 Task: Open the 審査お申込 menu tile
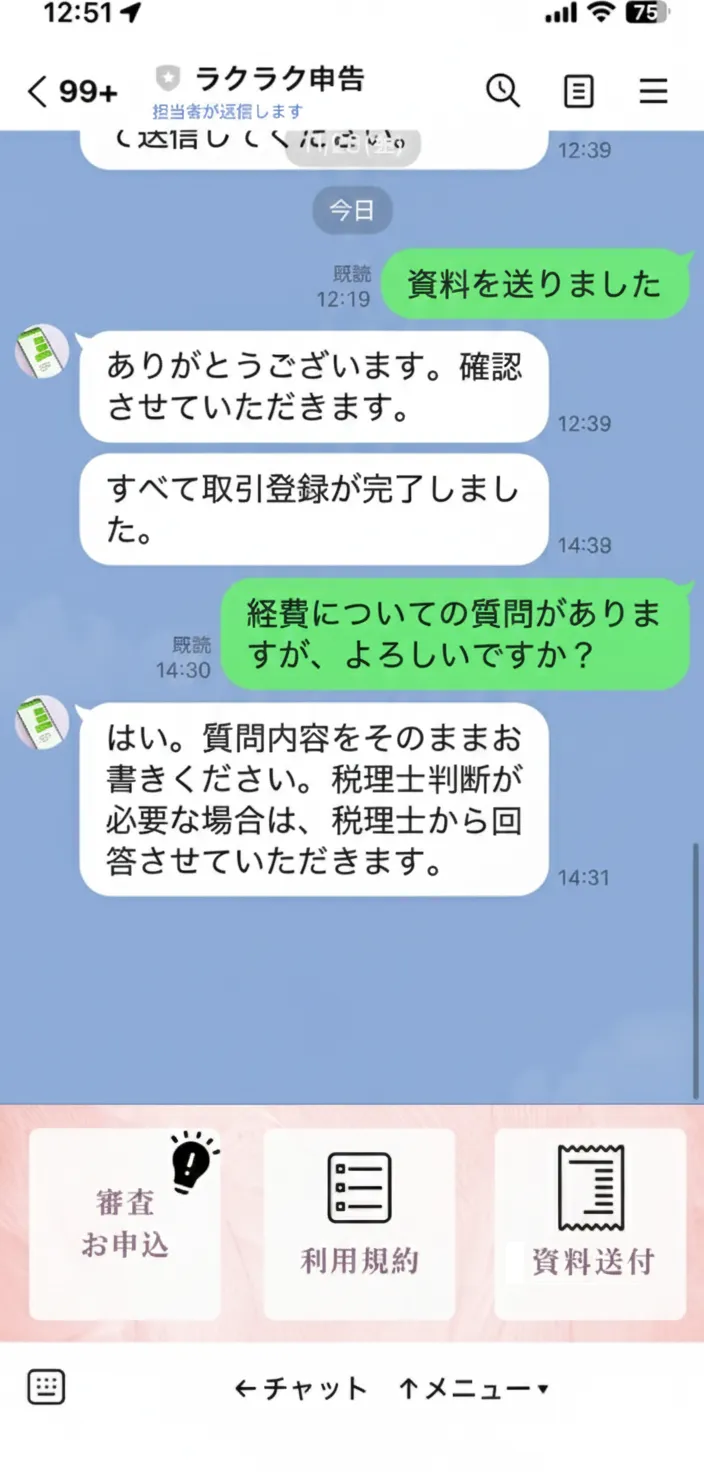click(x=125, y=1224)
